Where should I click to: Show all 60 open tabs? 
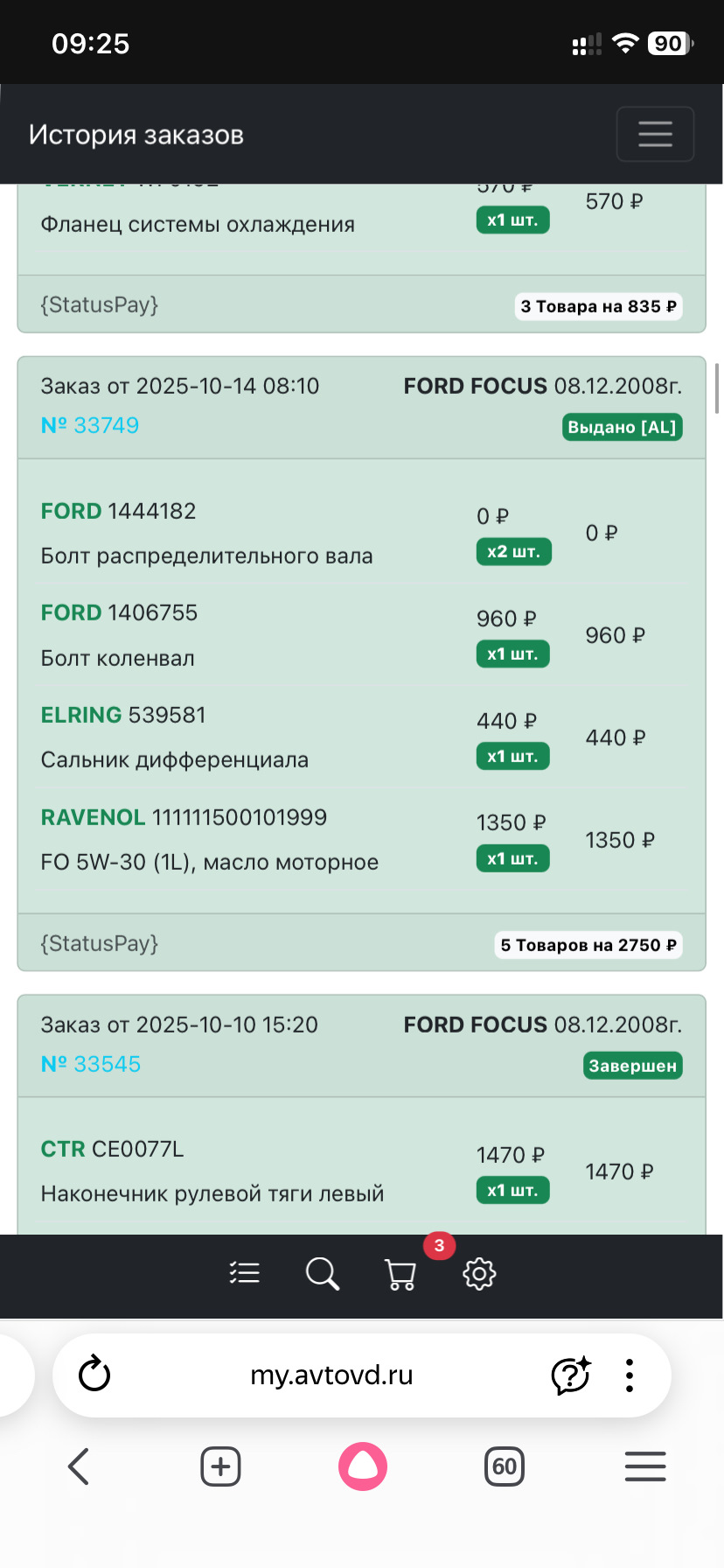point(505,1466)
